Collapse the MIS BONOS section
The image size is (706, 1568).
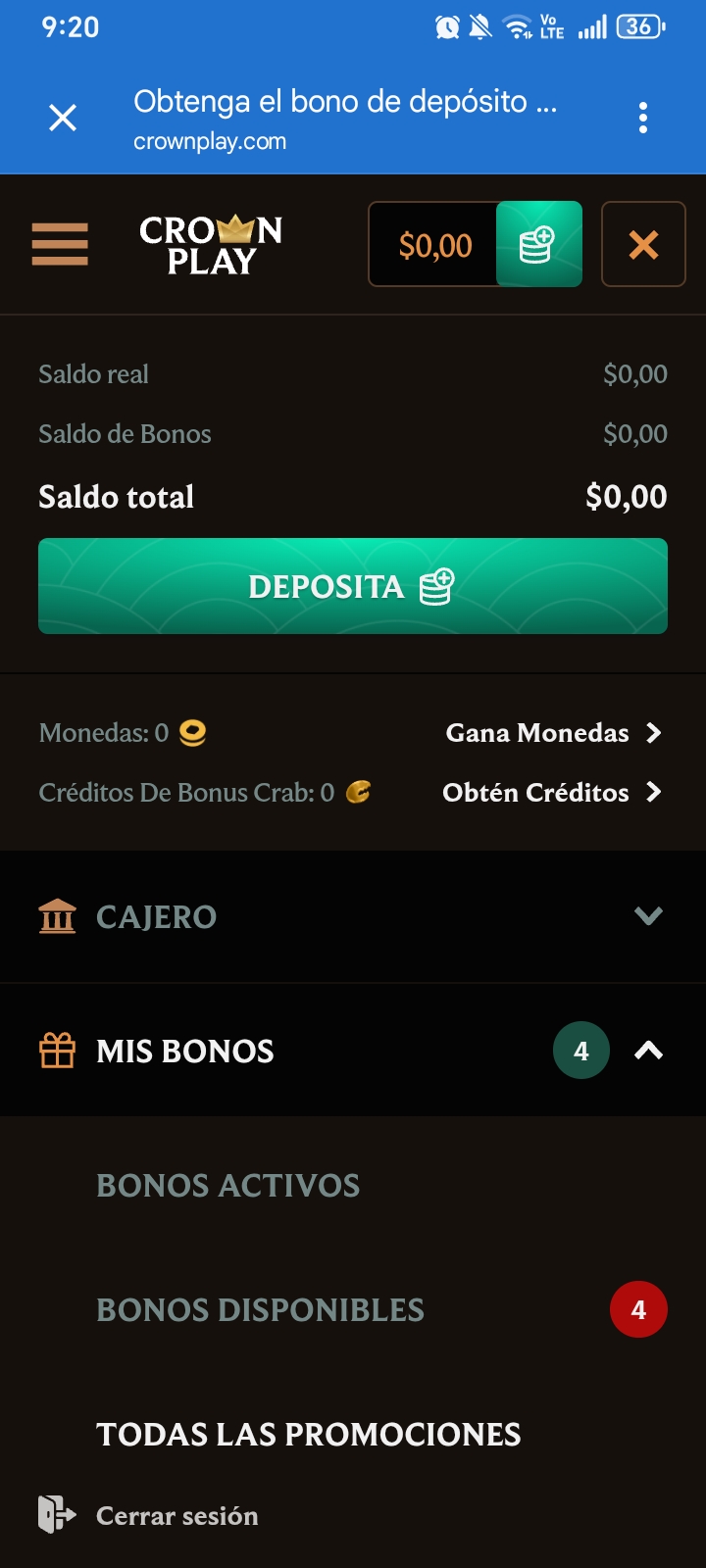pyautogui.click(x=648, y=1051)
